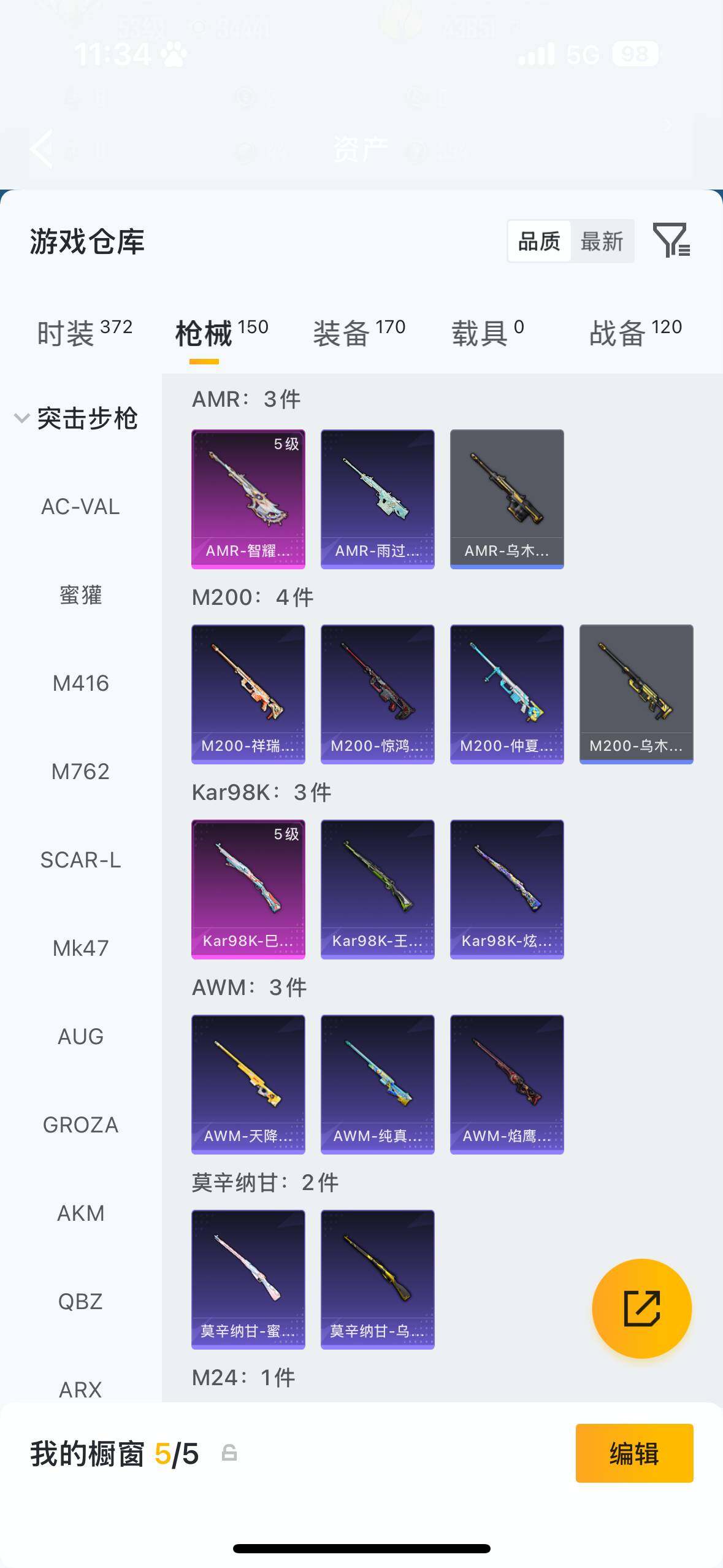Edit my showcase with 编辑
723x1568 pixels.
(x=634, y=1453)
